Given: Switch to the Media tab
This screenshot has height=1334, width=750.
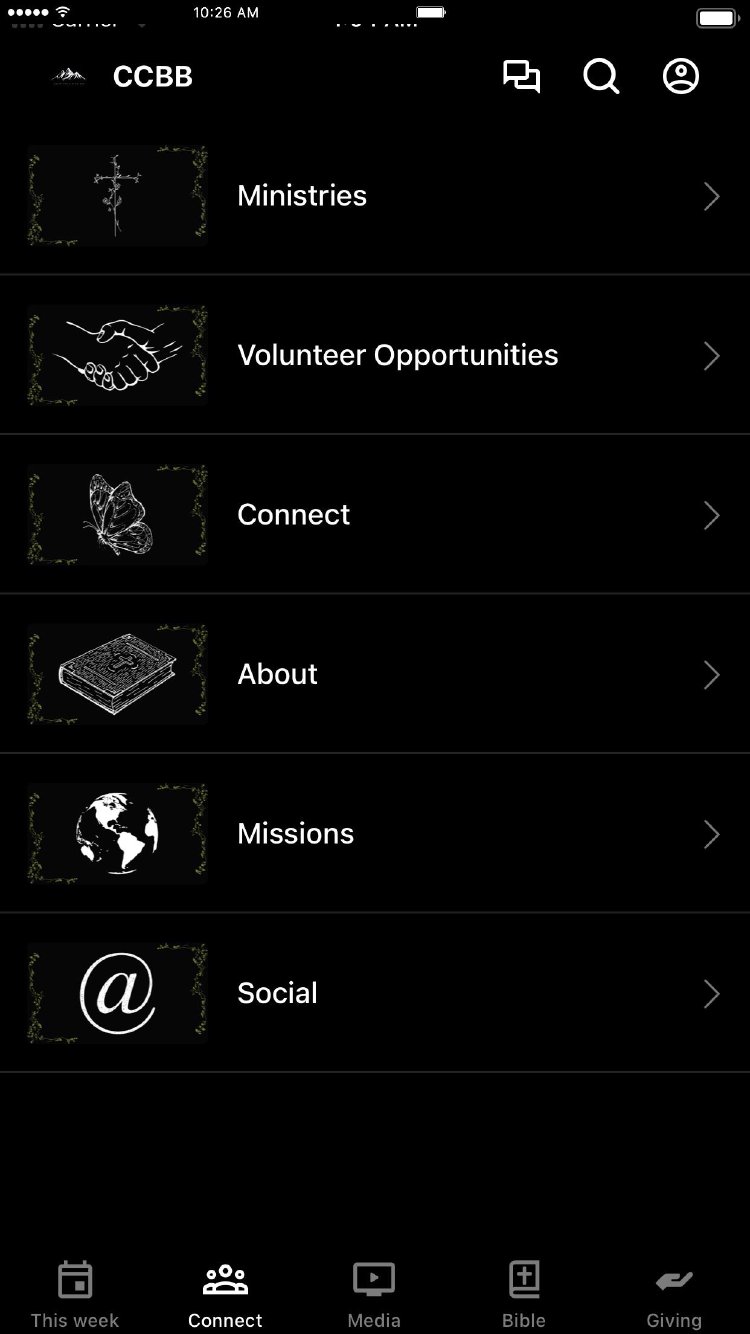Looking at the screenshot, I should [374, 1294].
